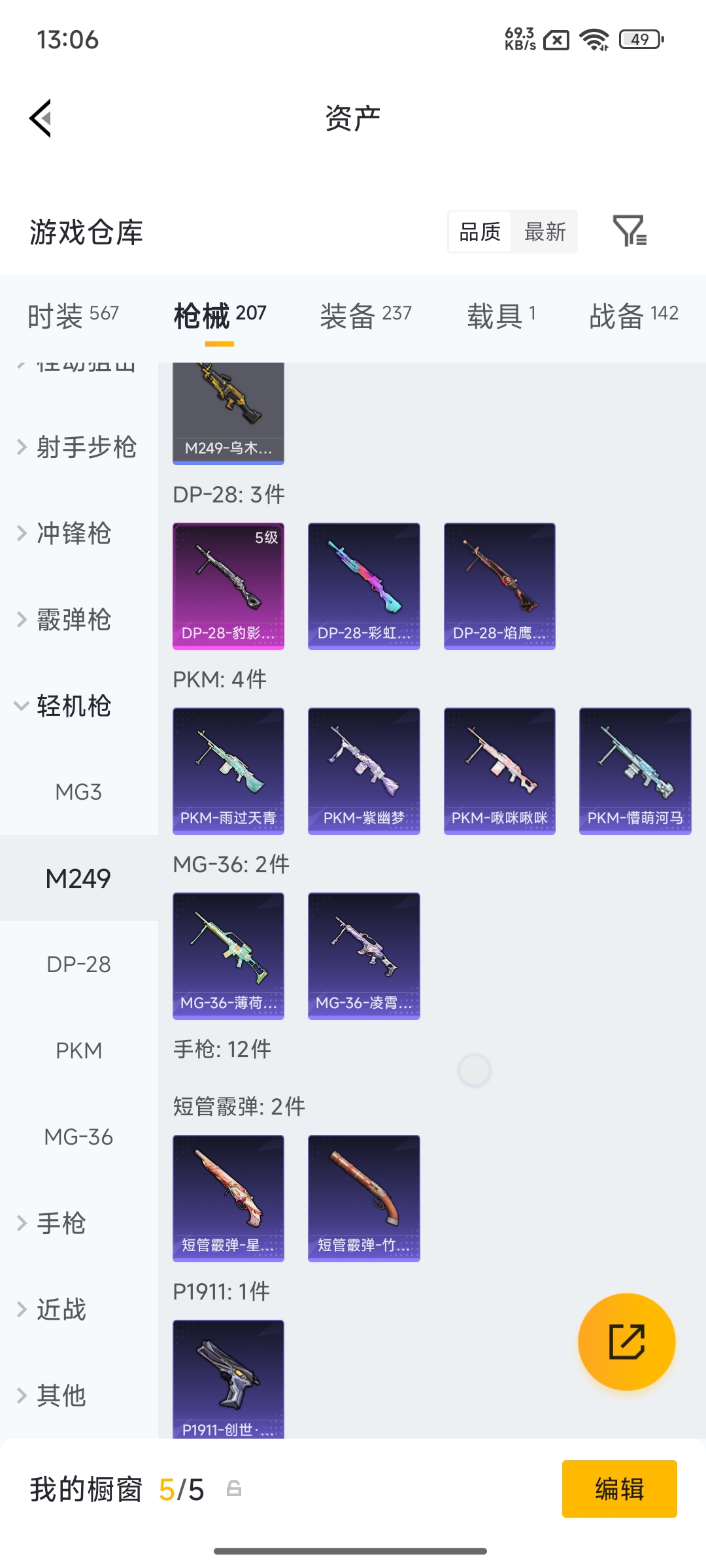This screenshot has height=1568, width=706.
Task: View the 战备 tab
Action: coord(633,316)
